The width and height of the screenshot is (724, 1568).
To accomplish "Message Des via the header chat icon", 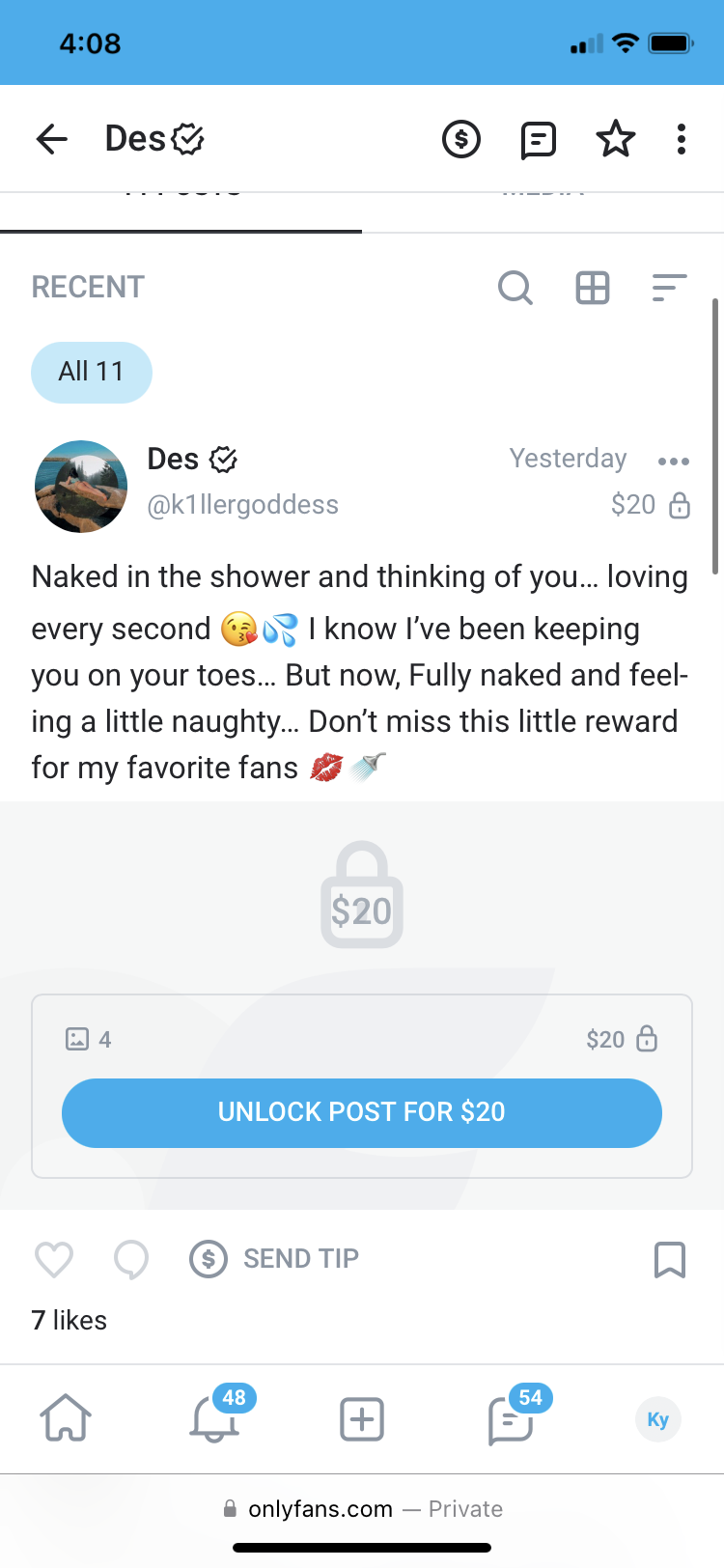I will click(x=538, y=140).
